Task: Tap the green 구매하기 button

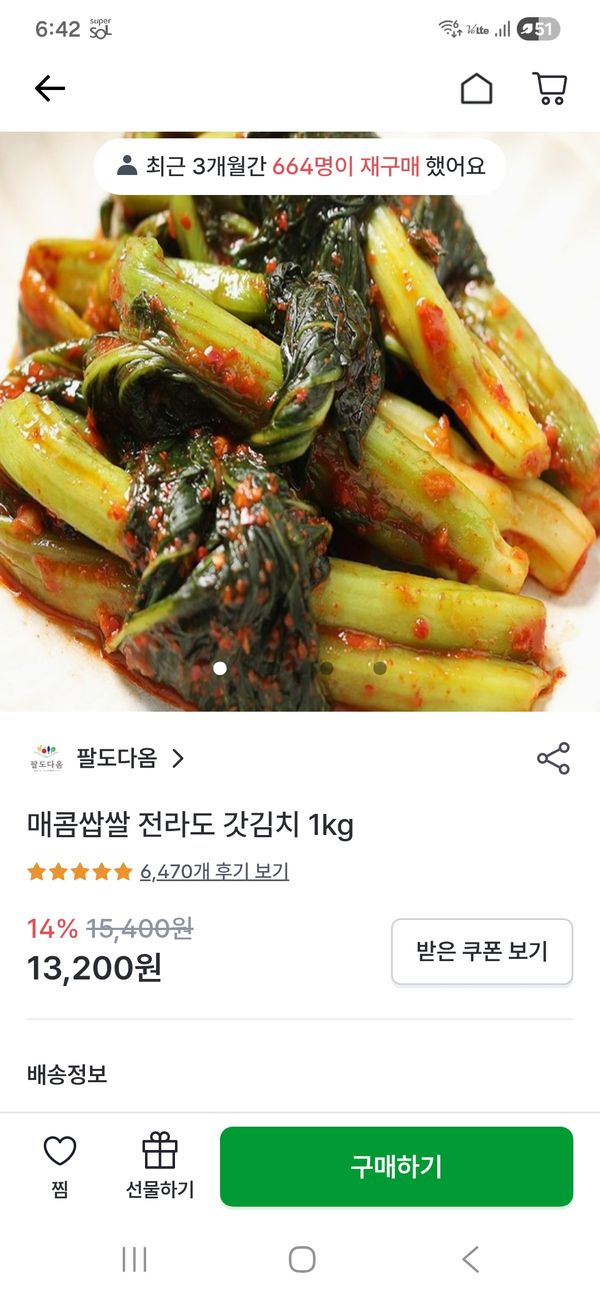Action: point(396,1166)
